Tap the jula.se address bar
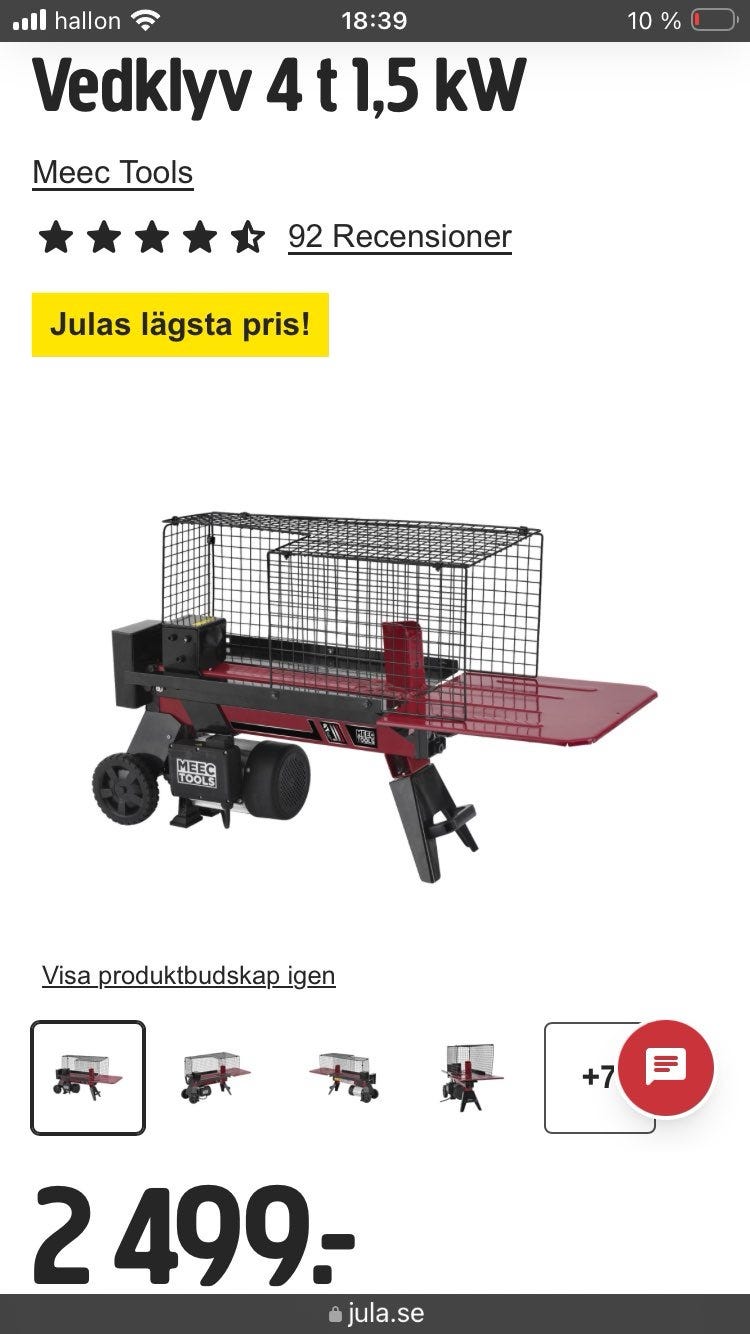The height and width of the screenshot is (1334, 750). tap(375, 1313)
